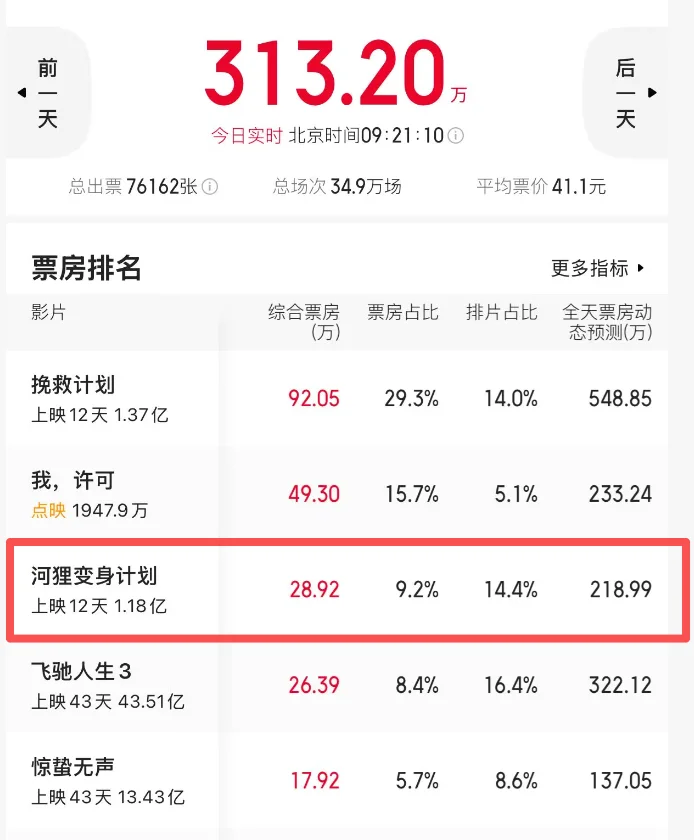
Task: Open 更多指标 for more metrics
Action: [598, 268]
